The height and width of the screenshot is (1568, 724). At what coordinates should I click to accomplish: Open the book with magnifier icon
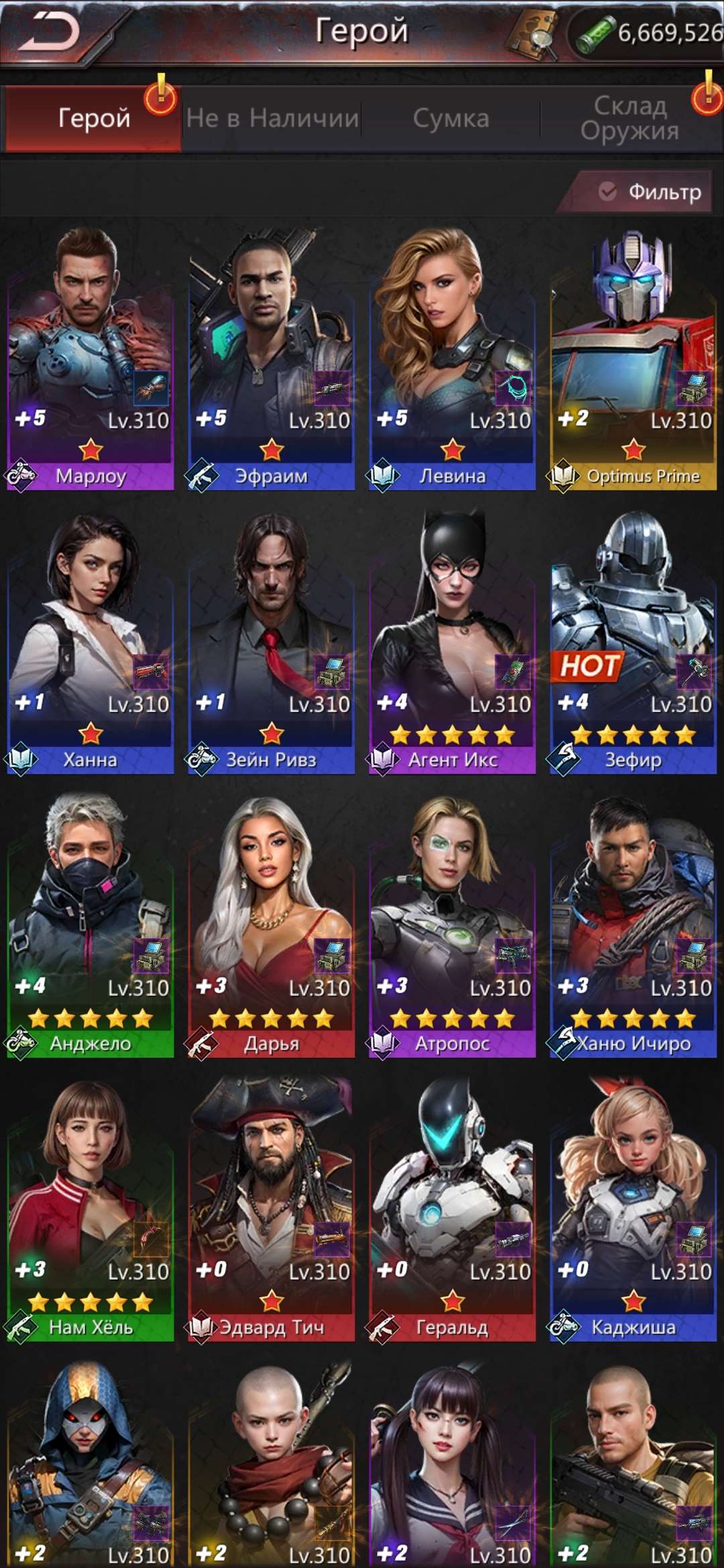[533, 34]
